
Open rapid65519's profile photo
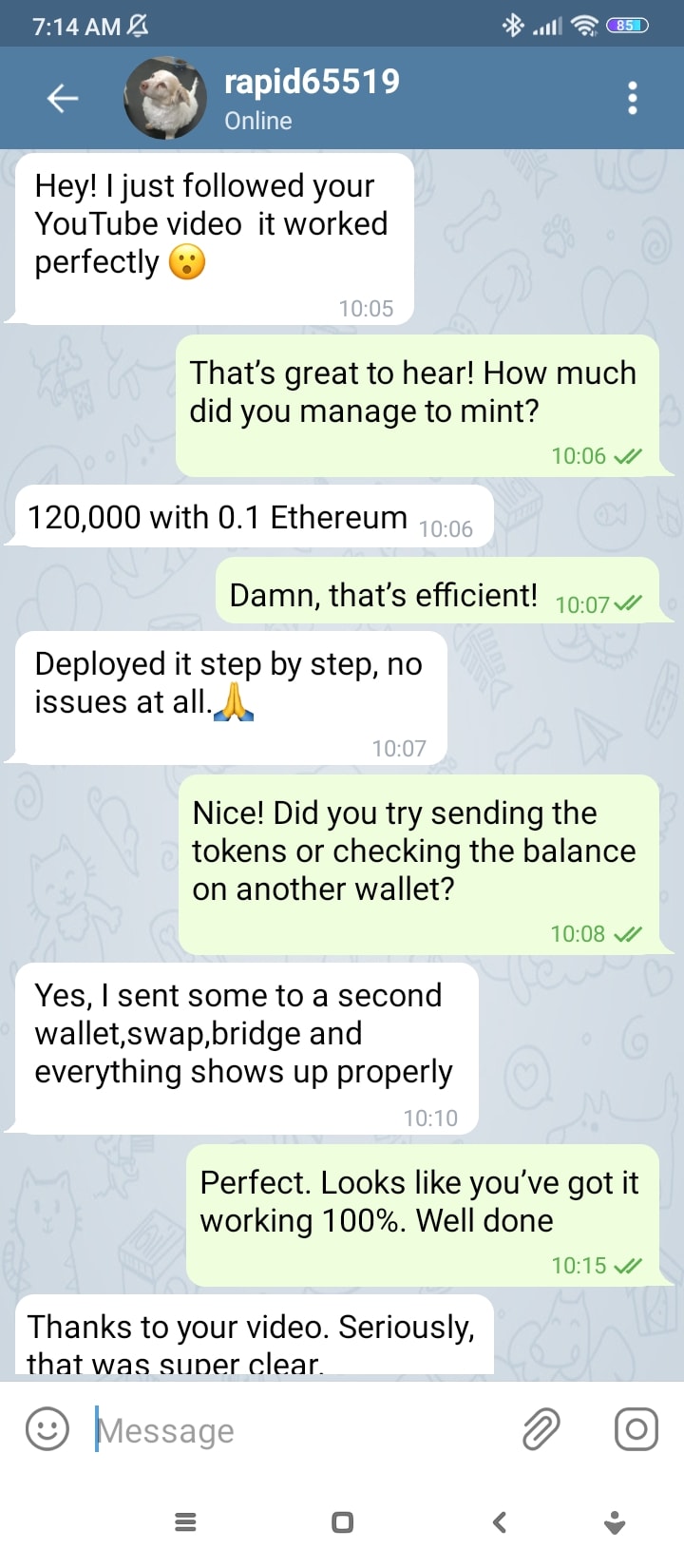point(165,98)
